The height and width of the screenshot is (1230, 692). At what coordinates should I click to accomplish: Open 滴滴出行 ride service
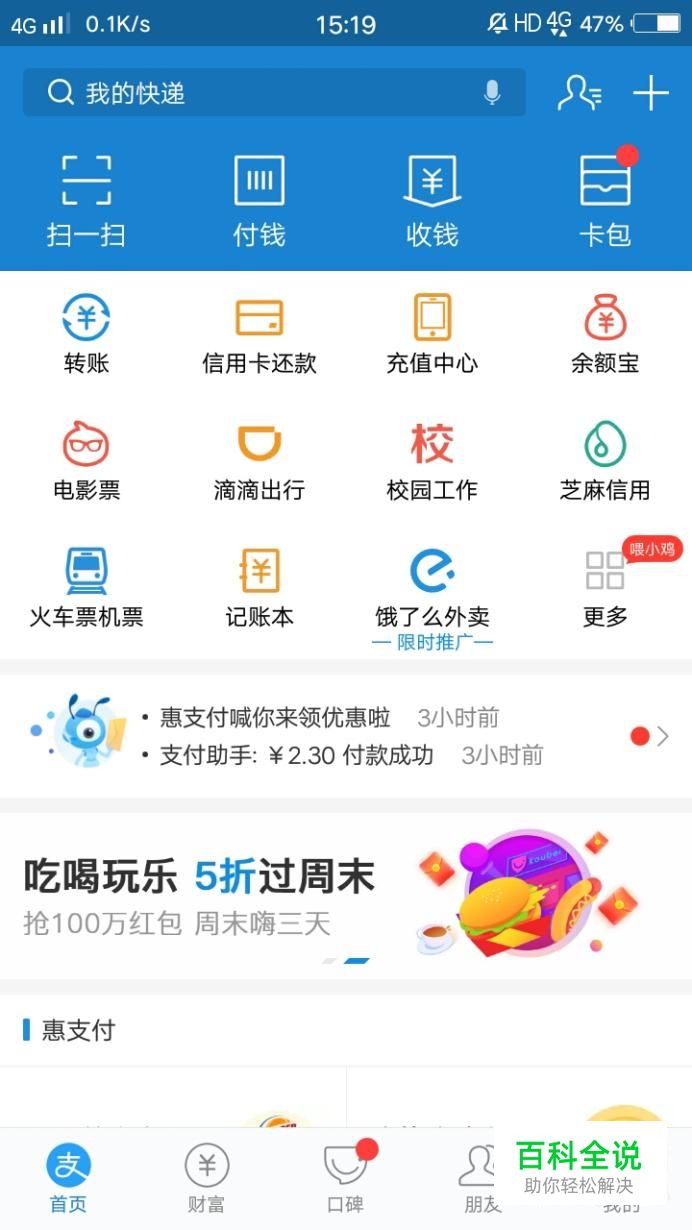(259, 461)
